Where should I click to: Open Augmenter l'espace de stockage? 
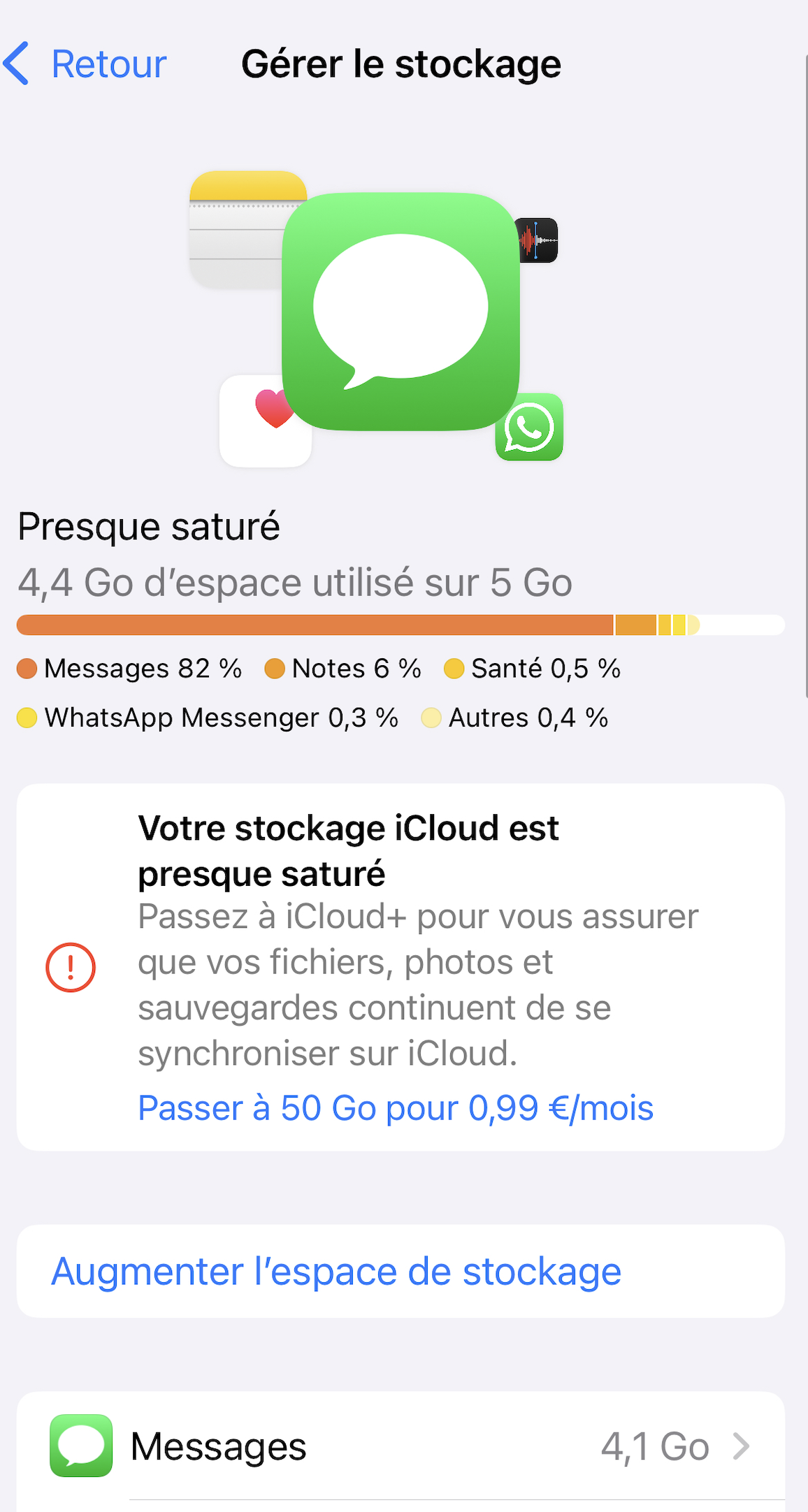pos(336,1271)
